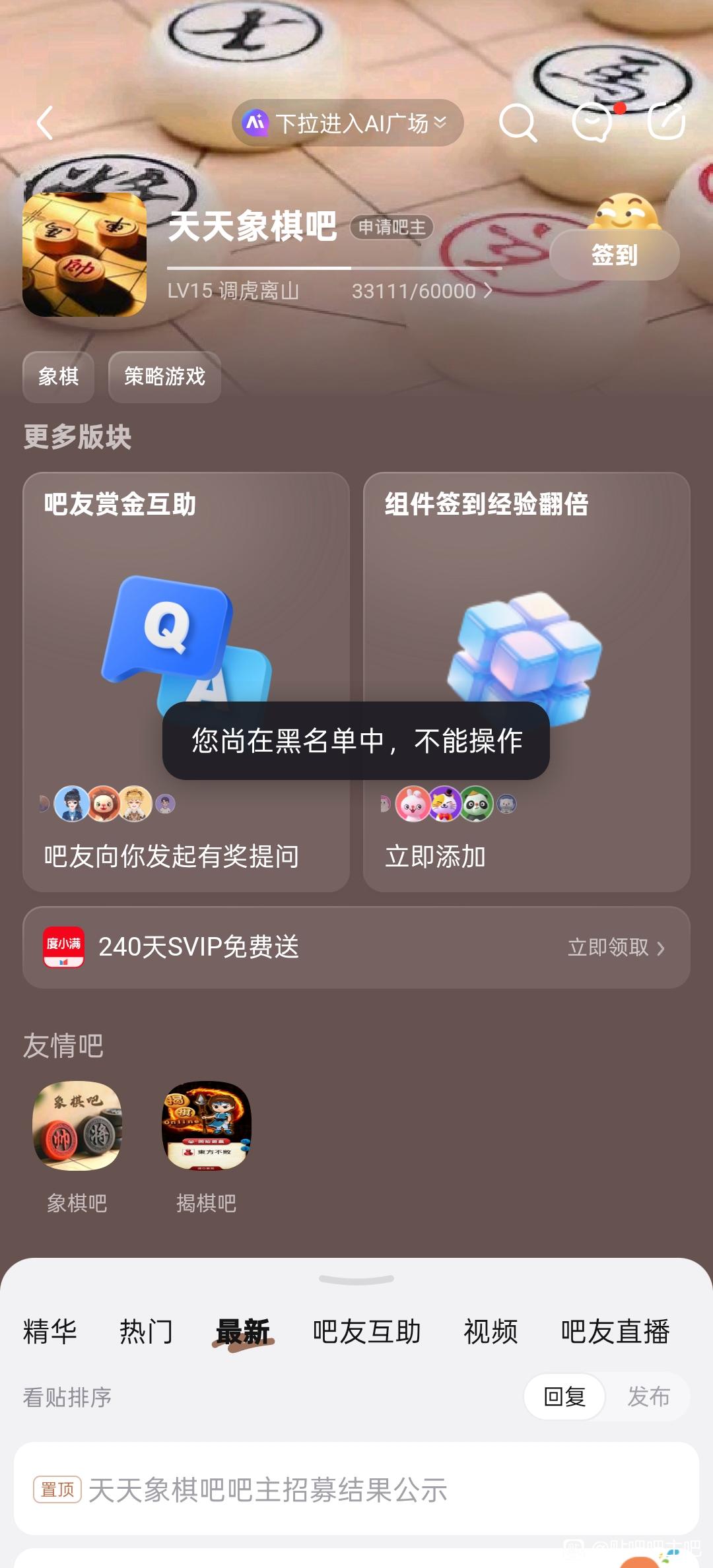The image size is (713, 1568).
Task: Switch to the 热门 tab
Action: [x=146, y=1332]
